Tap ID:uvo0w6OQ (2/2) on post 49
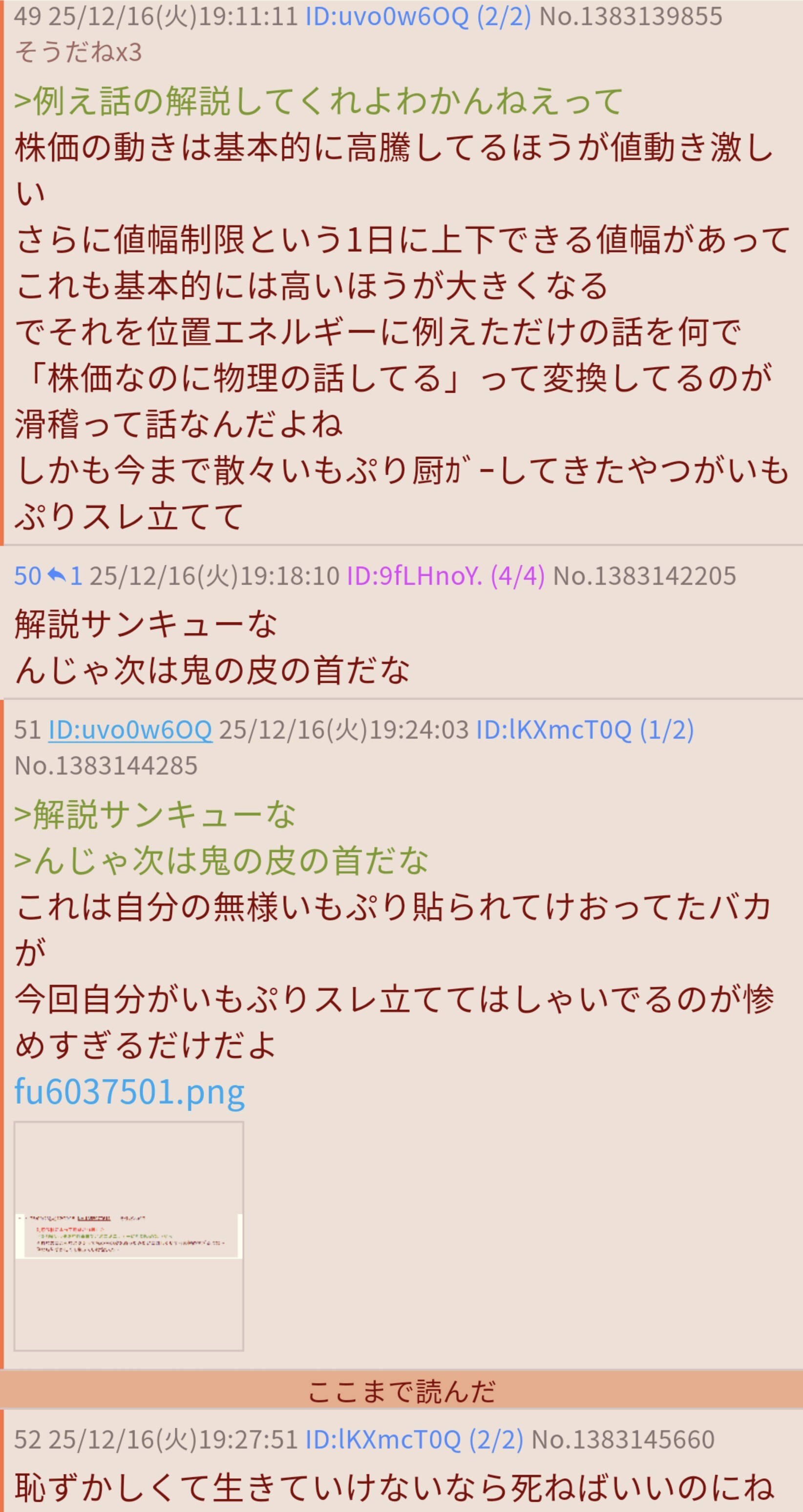This screenshot has width=803, height=1512. tap(417, 16)
